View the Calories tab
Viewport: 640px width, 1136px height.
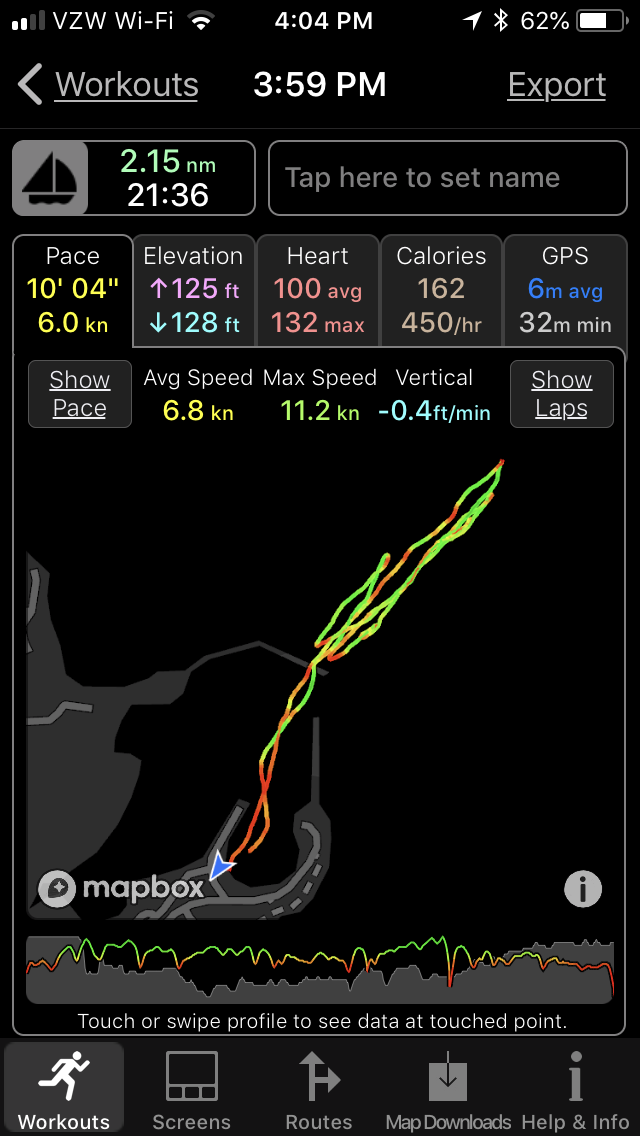tap(441, 291)
